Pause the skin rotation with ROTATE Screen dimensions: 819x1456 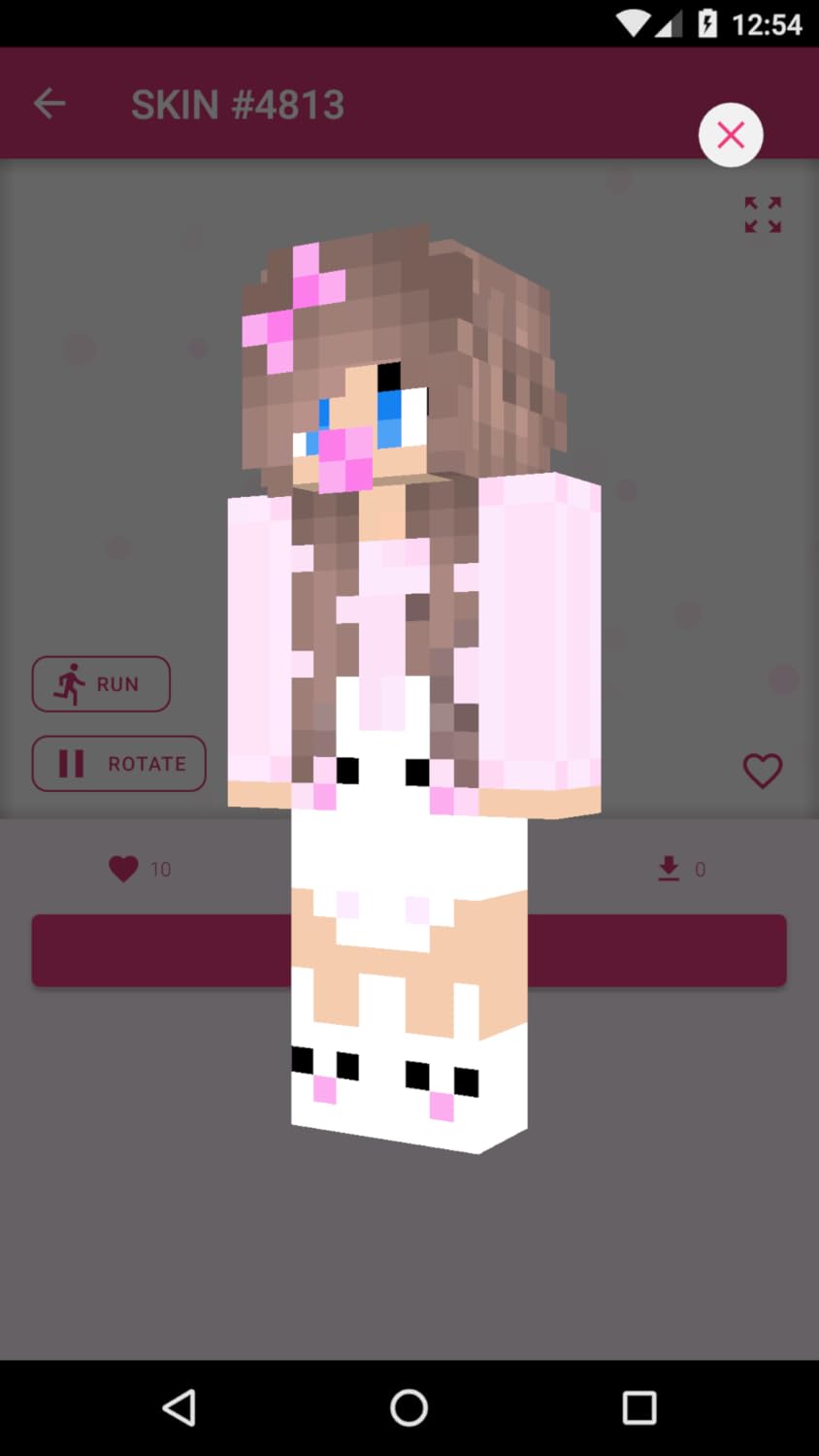coord(118,763)
